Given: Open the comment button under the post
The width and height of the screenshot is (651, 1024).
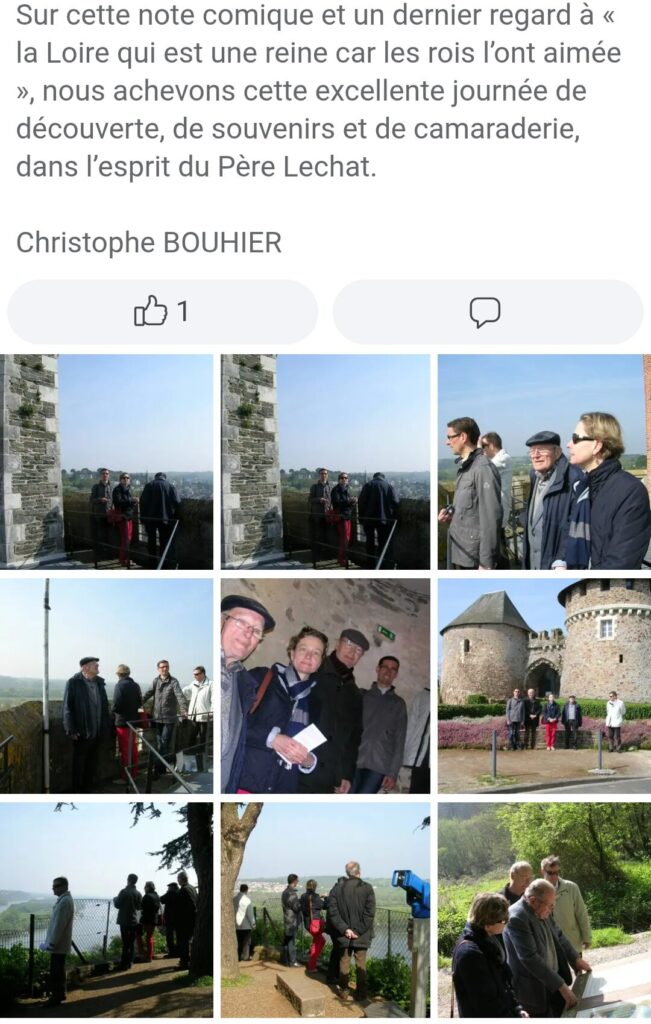Looking at the screenshot, I should [x=486, y=312].
